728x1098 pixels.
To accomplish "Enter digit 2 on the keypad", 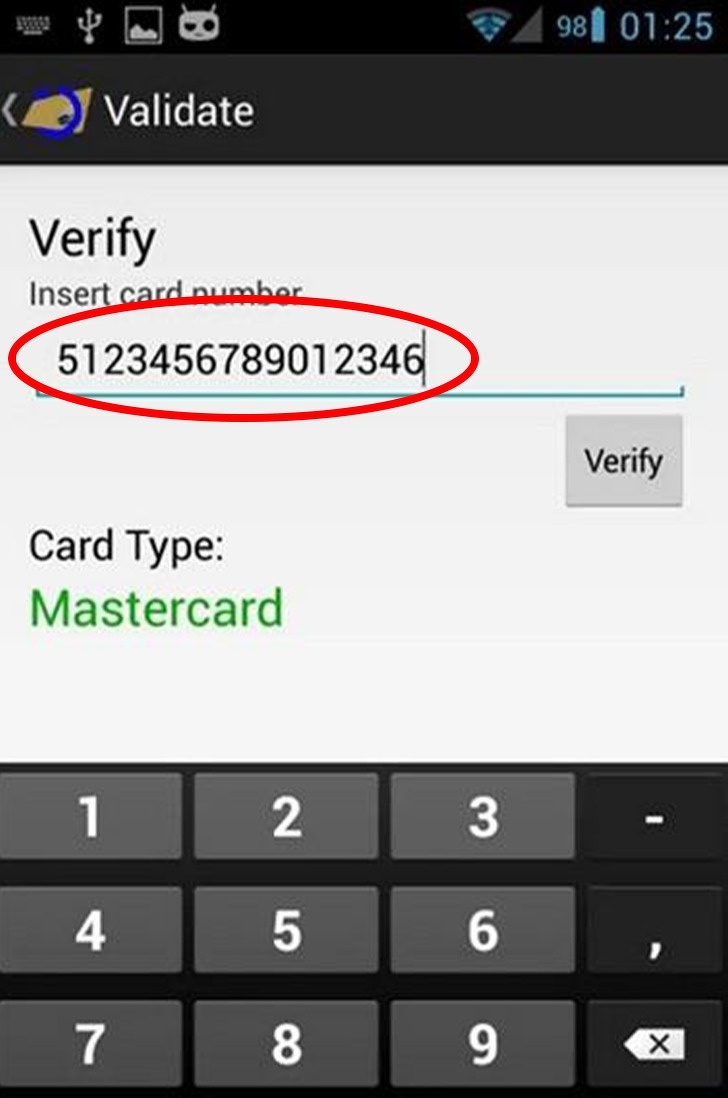I will pos(286,816).
